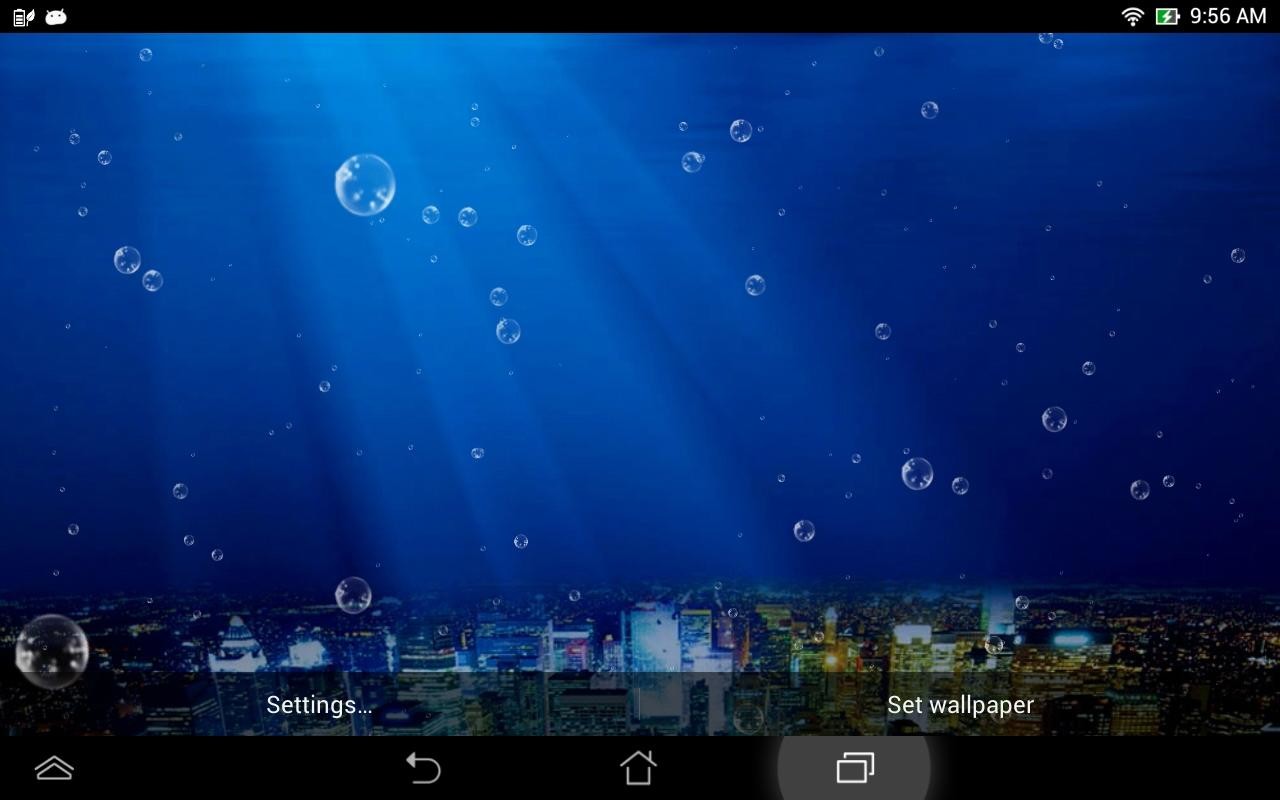
Task: Go back with the navigation bar arrow
Action: click(423, 768)
